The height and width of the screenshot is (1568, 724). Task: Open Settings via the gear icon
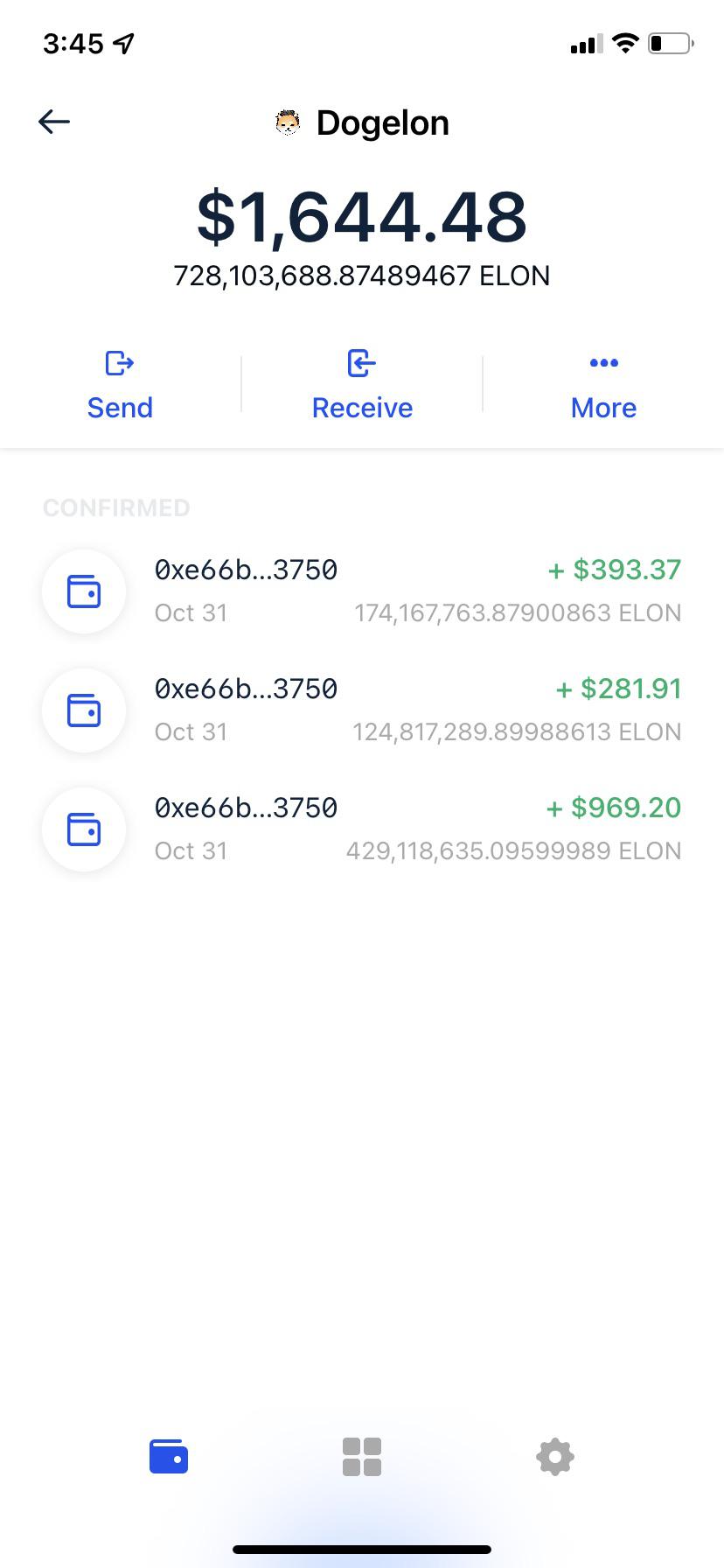click(x=554, y=1455)
